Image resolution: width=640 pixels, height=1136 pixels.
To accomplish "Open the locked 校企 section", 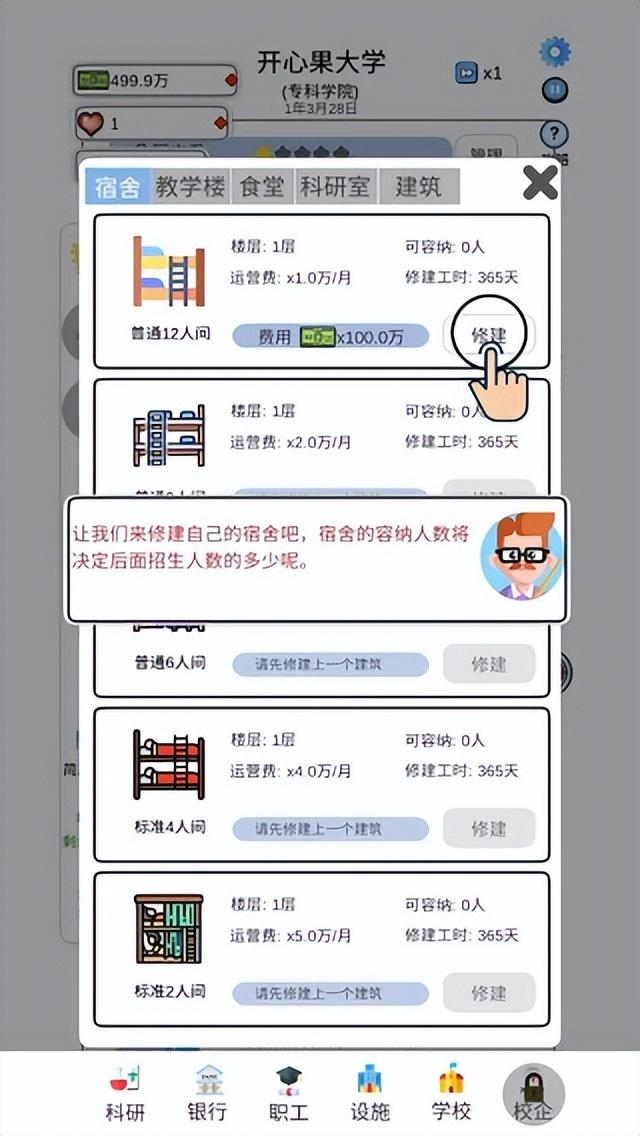I will [x=533, y=1093].
